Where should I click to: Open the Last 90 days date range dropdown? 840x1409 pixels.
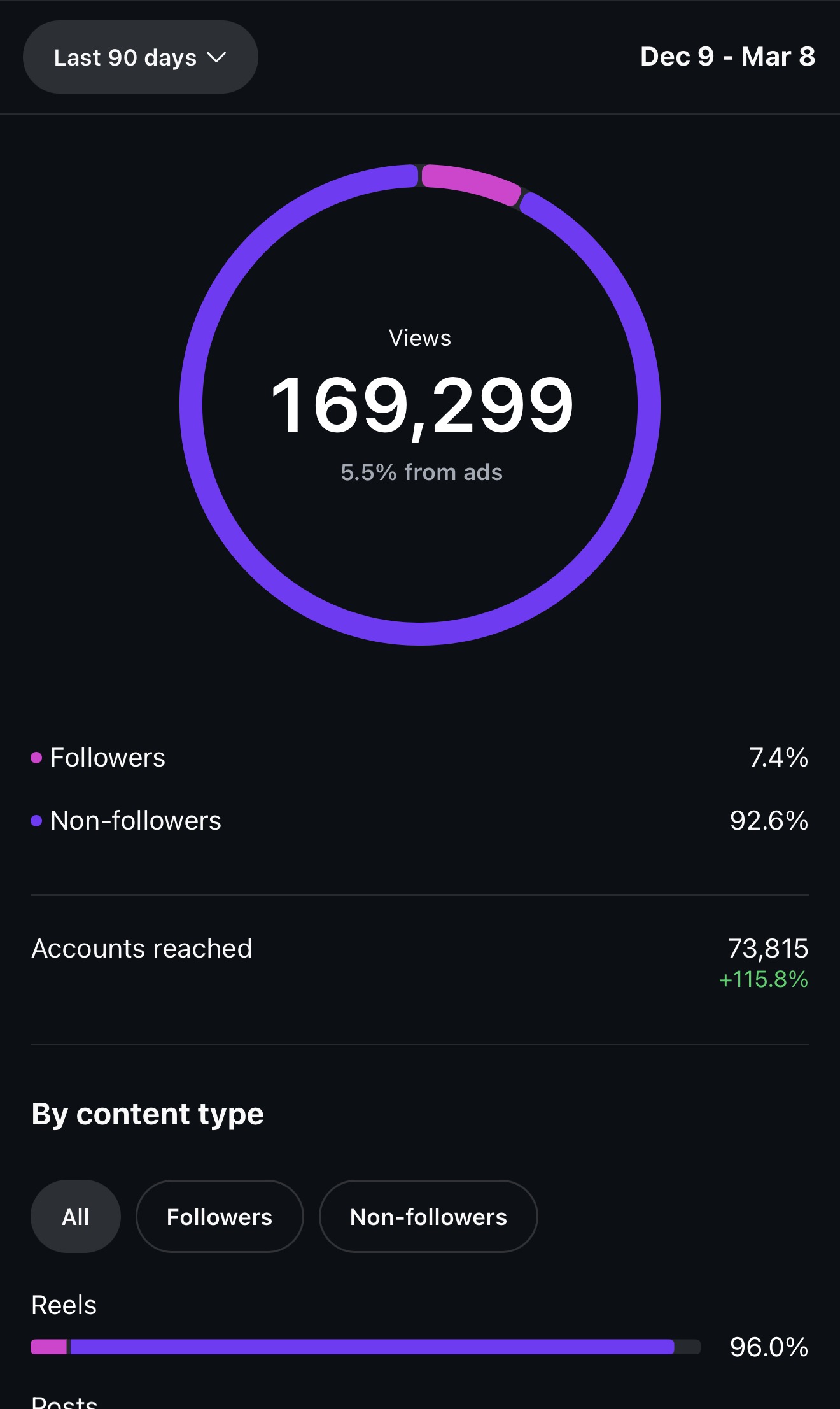coord(140,57)
